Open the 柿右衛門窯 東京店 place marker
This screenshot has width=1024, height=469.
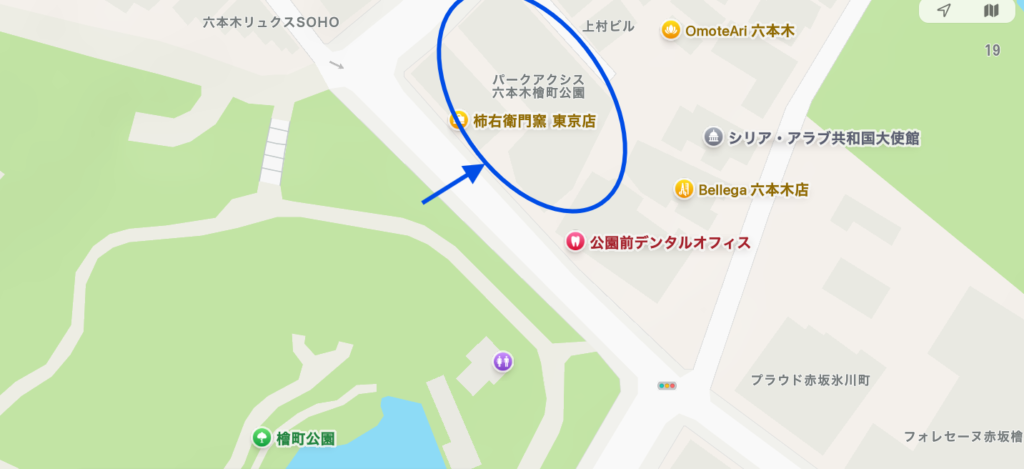click(459, 121)
